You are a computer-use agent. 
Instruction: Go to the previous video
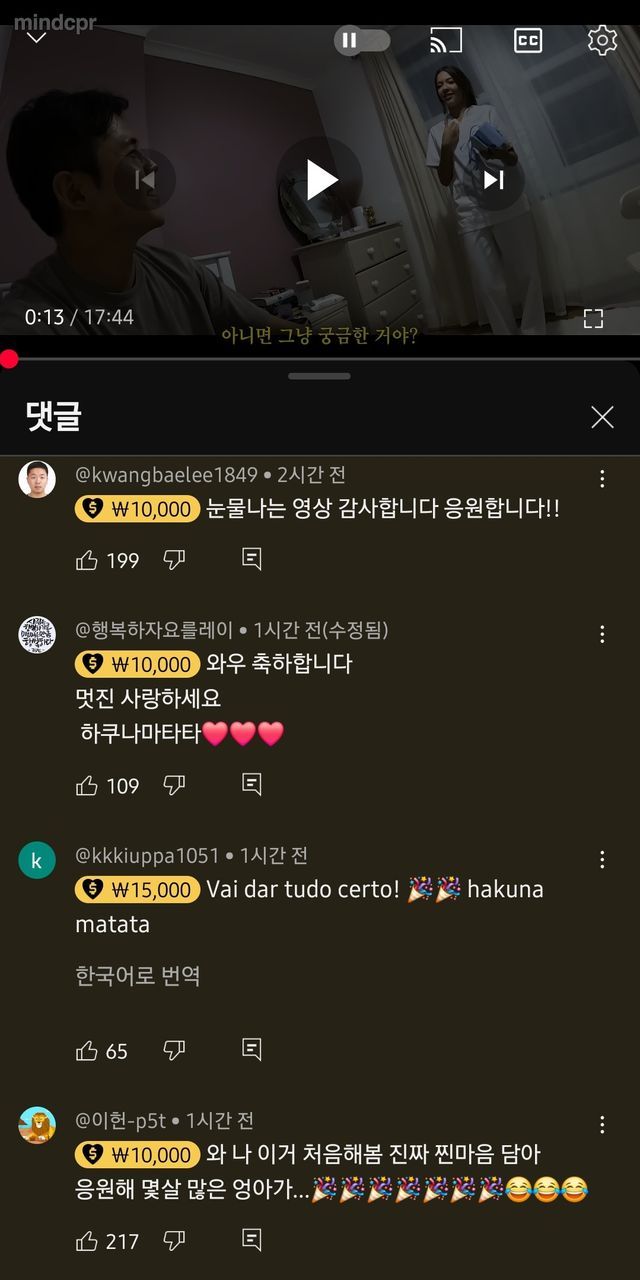coord(145,180)
